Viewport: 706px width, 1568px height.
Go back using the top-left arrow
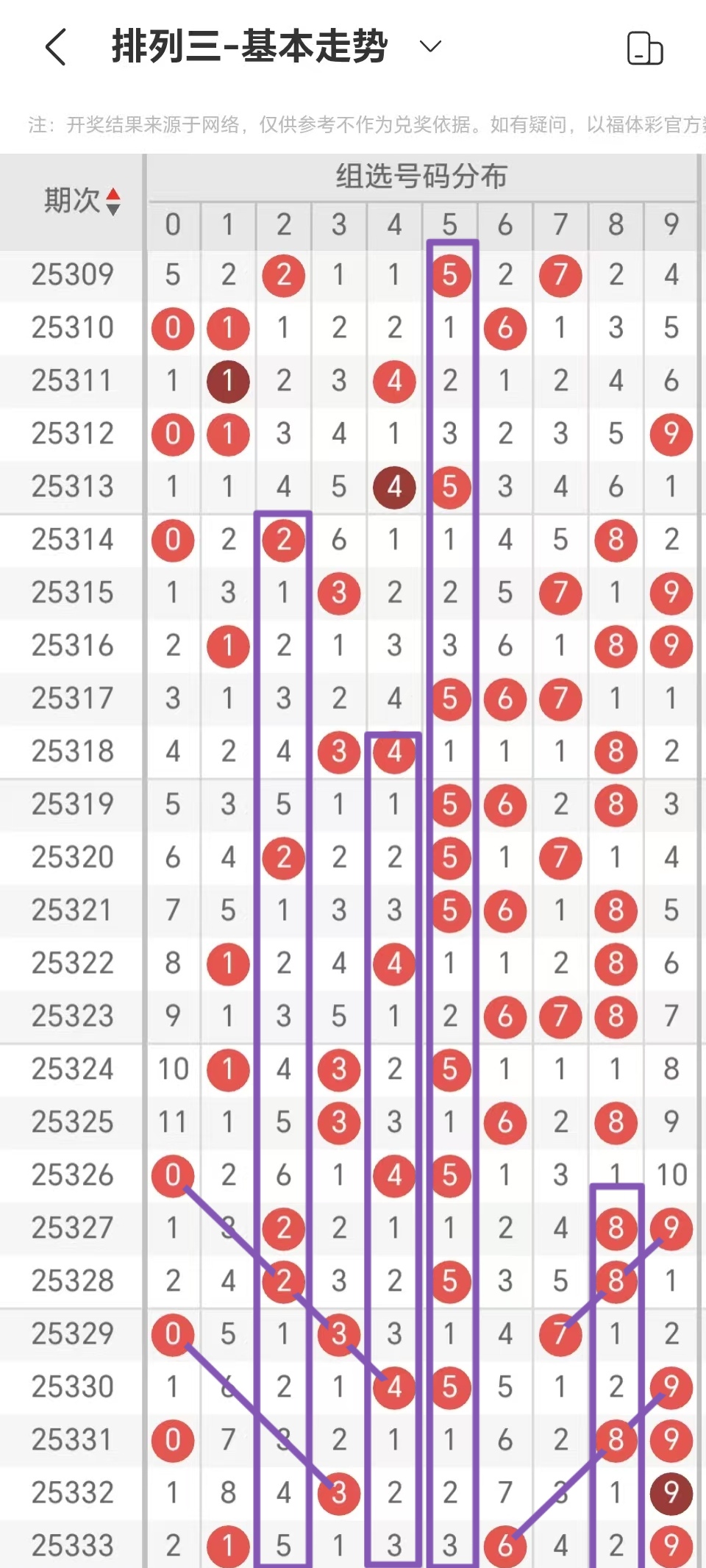click(56, 48)
